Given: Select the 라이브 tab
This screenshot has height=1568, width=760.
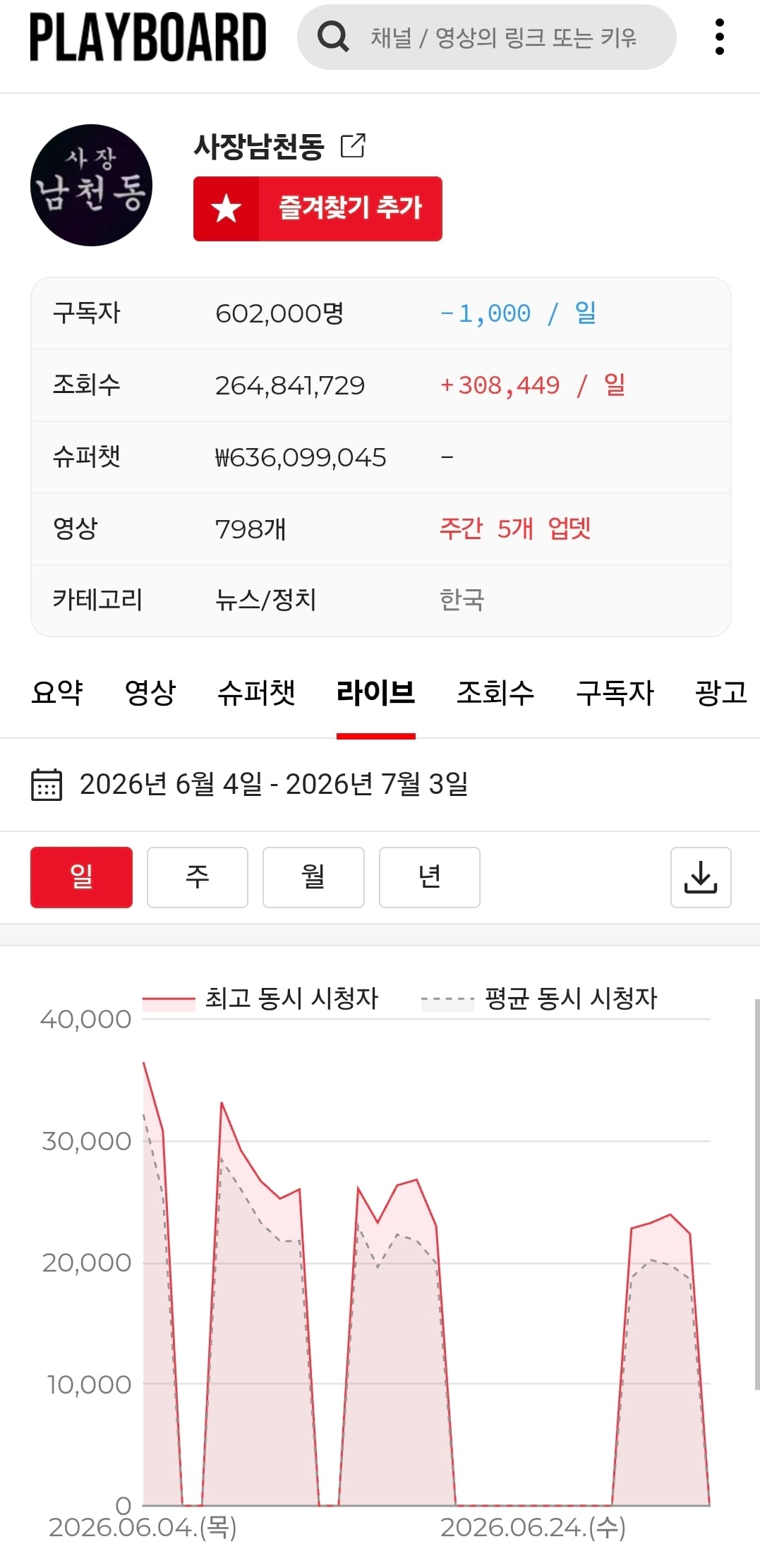Looking at the screenshot, I should coord(375,692).
